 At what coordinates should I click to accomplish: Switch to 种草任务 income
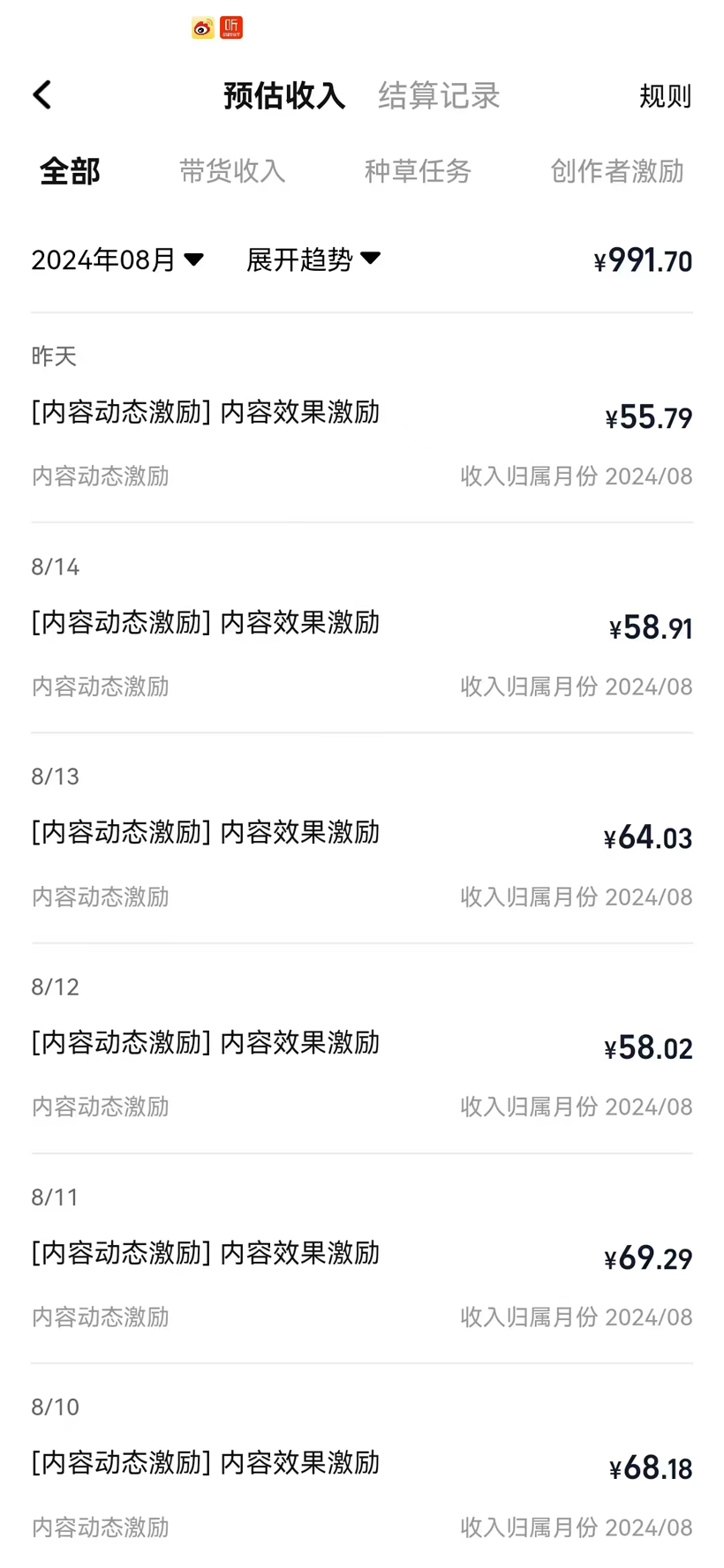pyautogui.click(x=418, y=171)
